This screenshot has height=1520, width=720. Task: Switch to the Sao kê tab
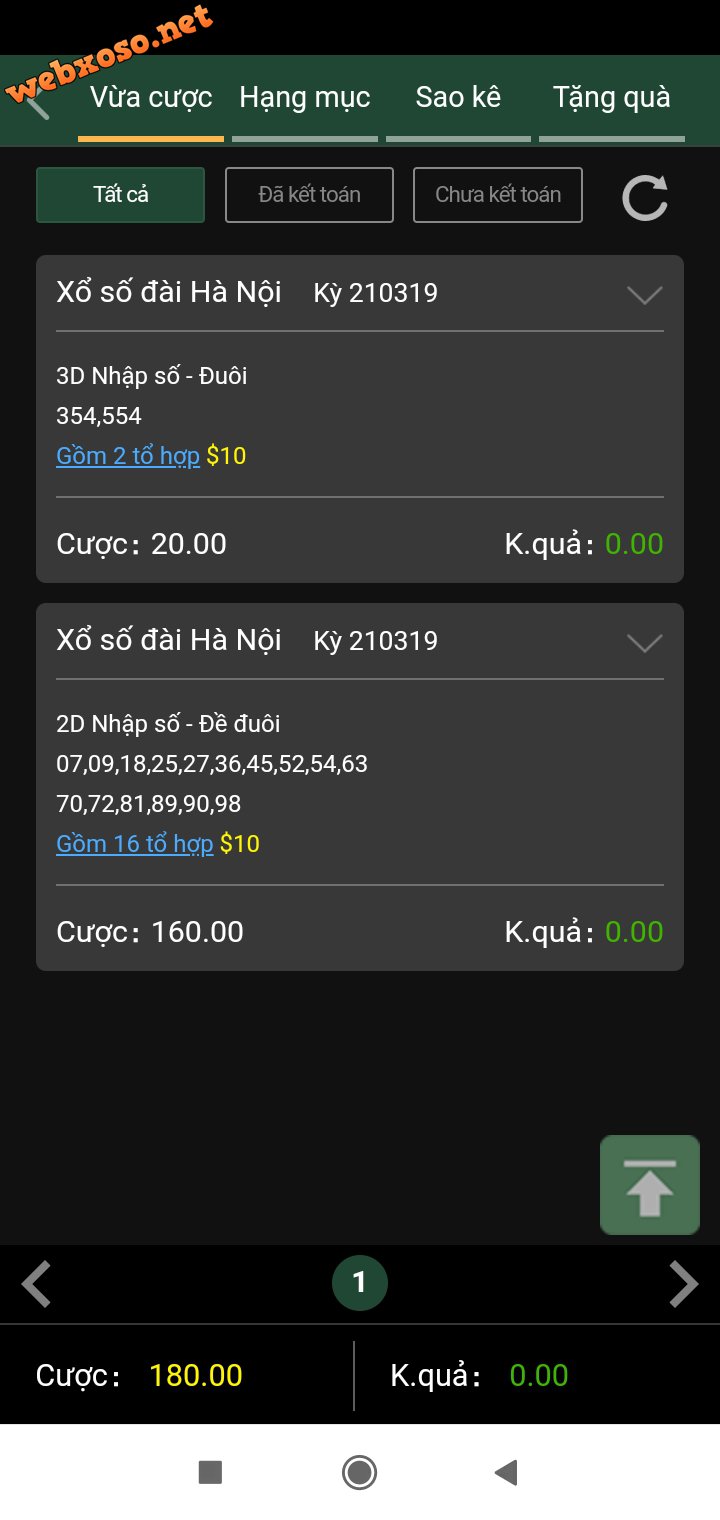(458, 98)
